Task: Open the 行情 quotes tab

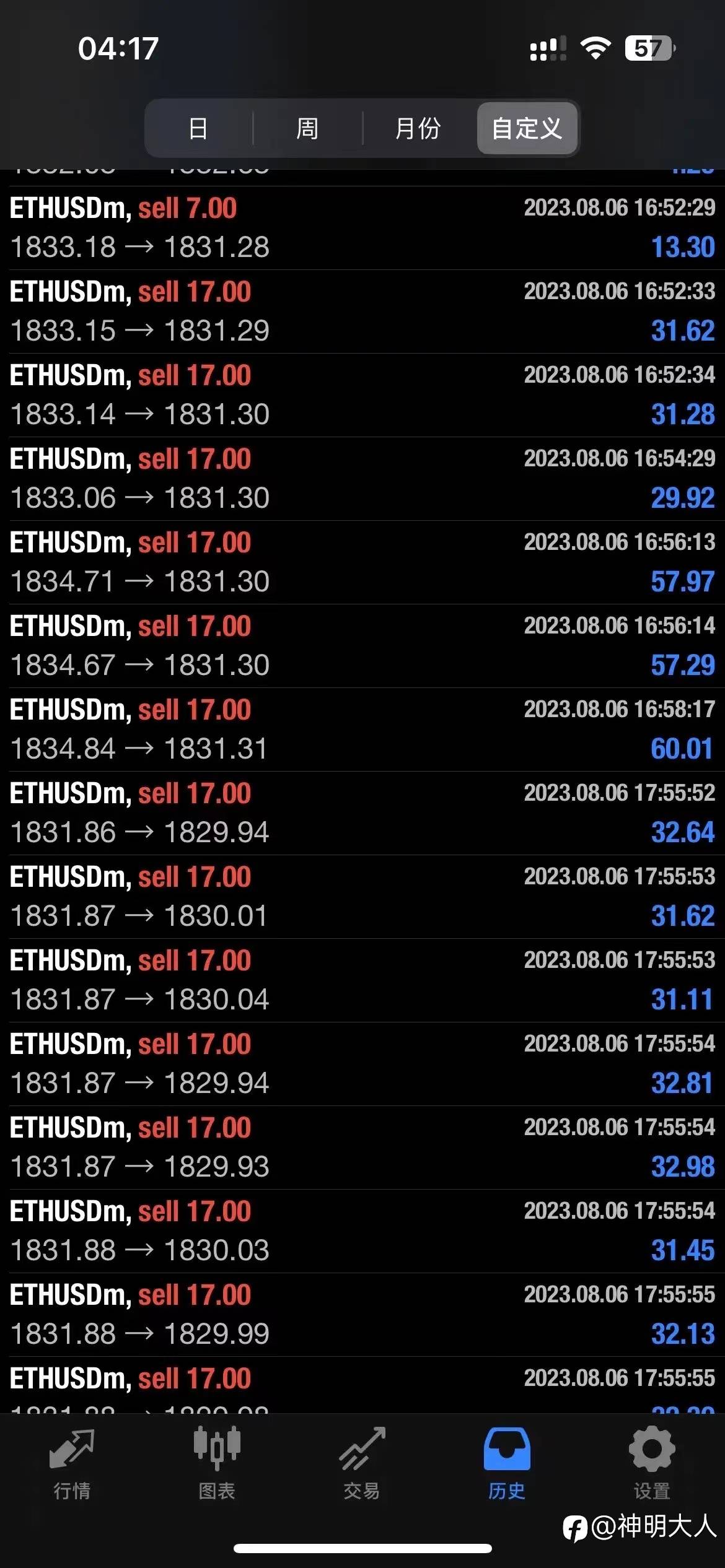Action: coord(72,1464)
